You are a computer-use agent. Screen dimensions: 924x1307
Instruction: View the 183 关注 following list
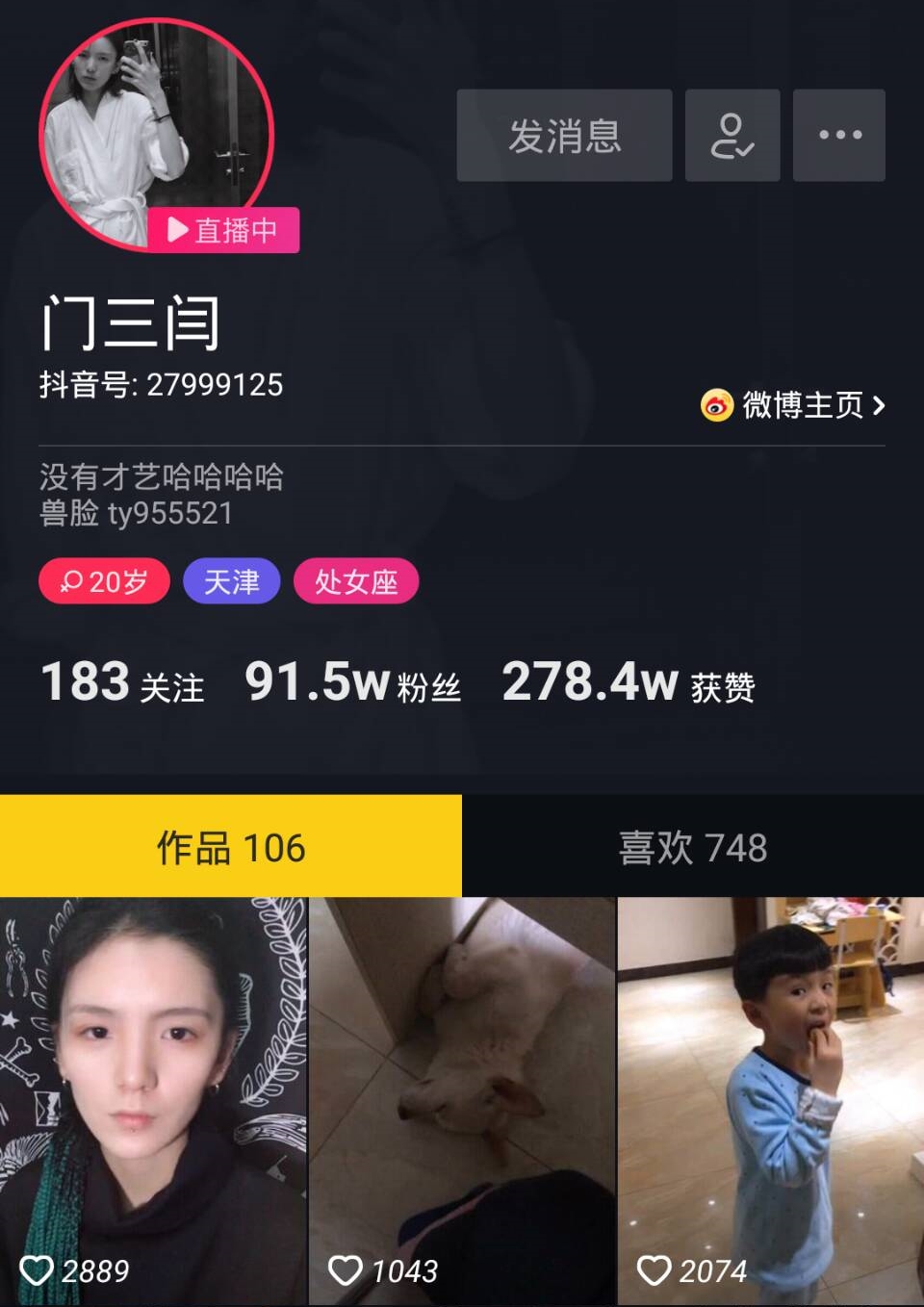[122, 682]
